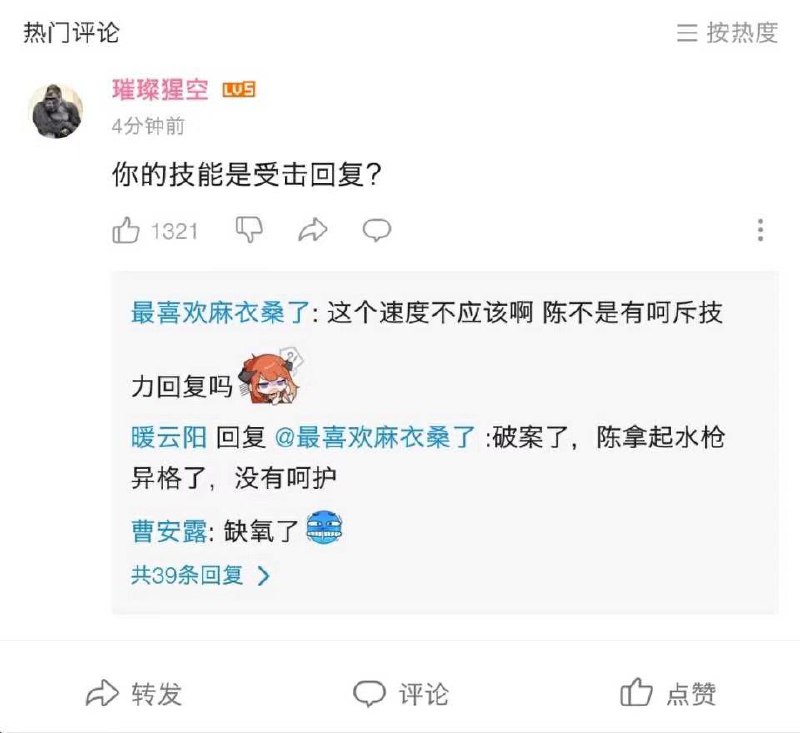Tap the username 璀璨猩空
The height and width of the screenshot is (733, 800).
tap(160, 91)
